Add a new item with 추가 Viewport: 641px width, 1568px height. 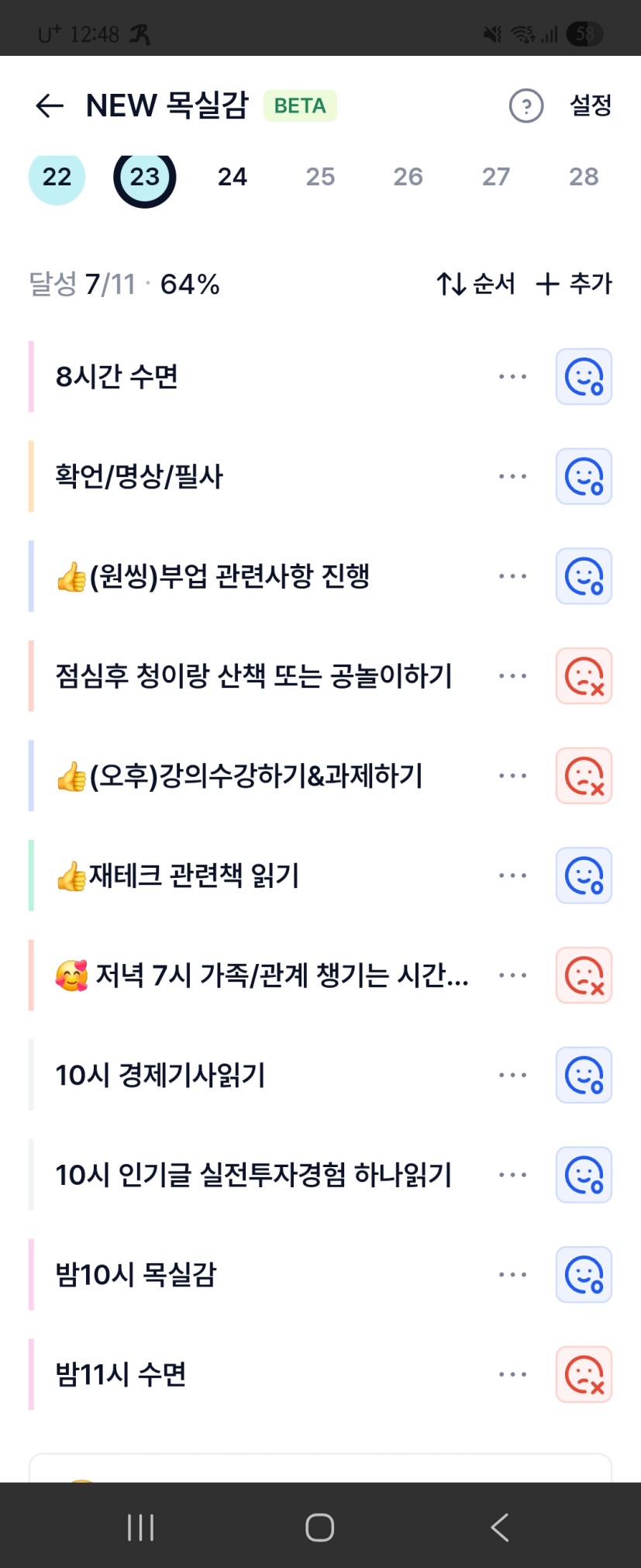click(x=574, y=284)
